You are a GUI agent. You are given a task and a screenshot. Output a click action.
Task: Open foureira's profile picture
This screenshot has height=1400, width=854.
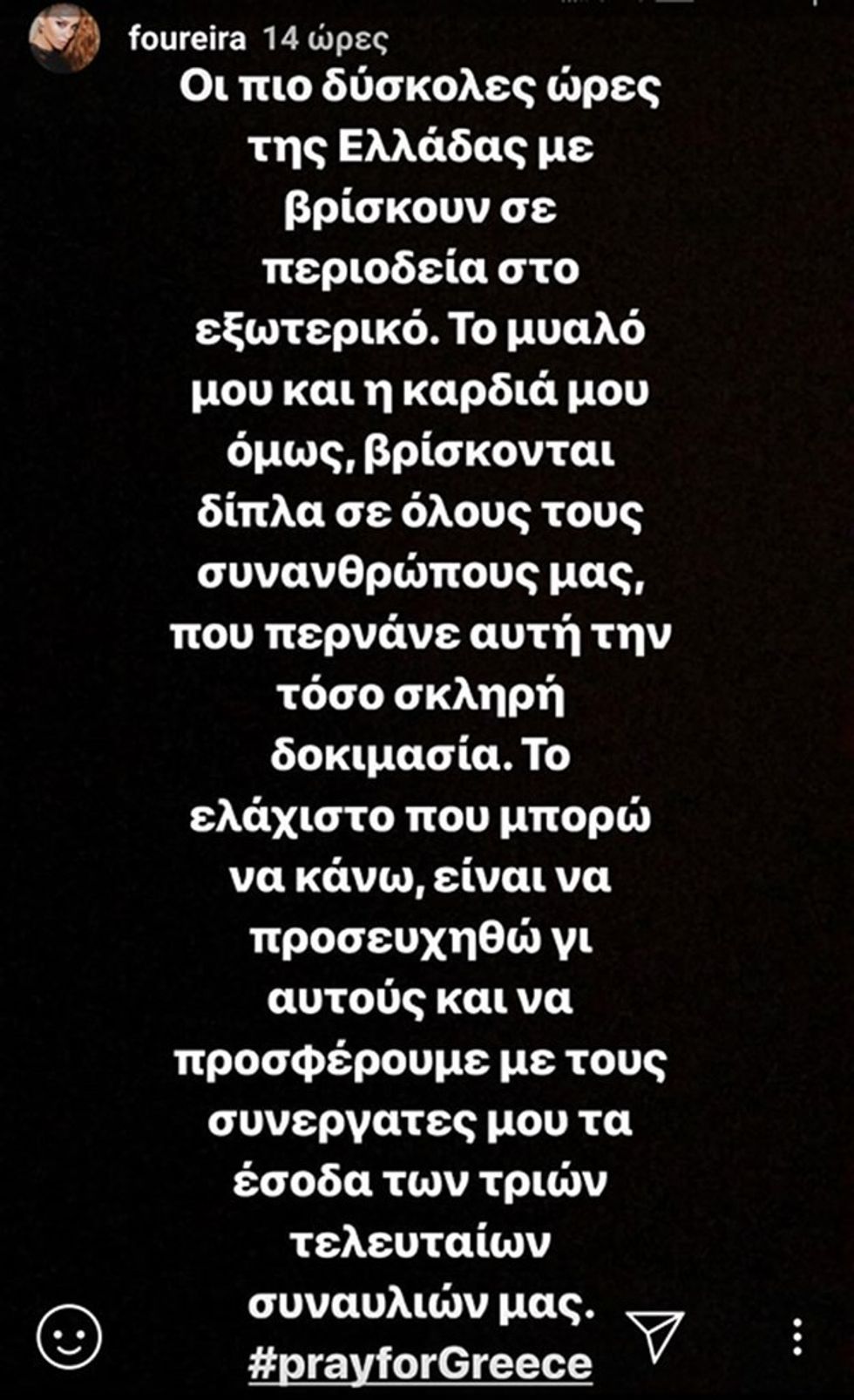(64, 39)
